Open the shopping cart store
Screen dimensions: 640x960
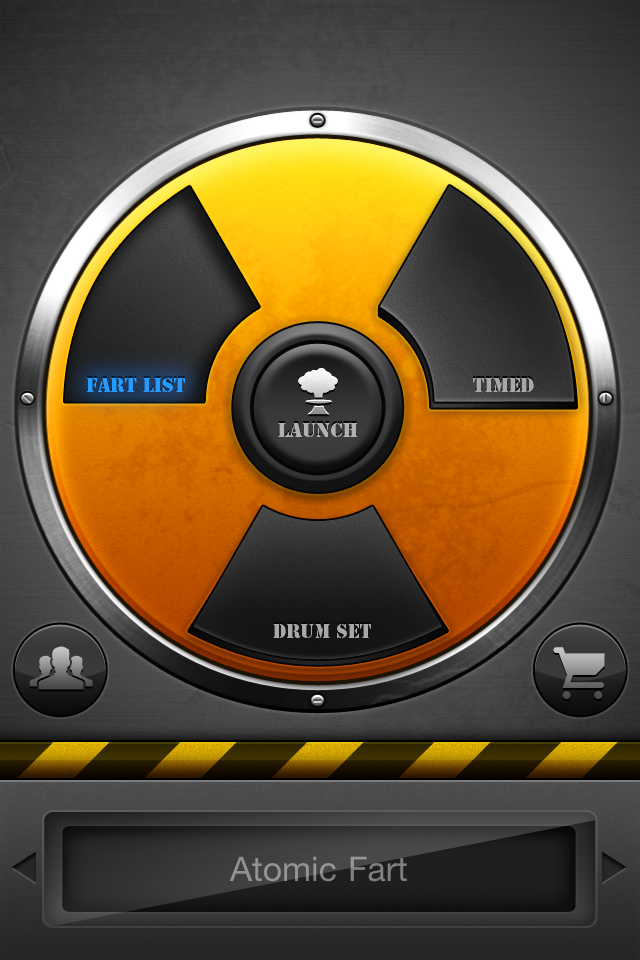coord(580,670)
